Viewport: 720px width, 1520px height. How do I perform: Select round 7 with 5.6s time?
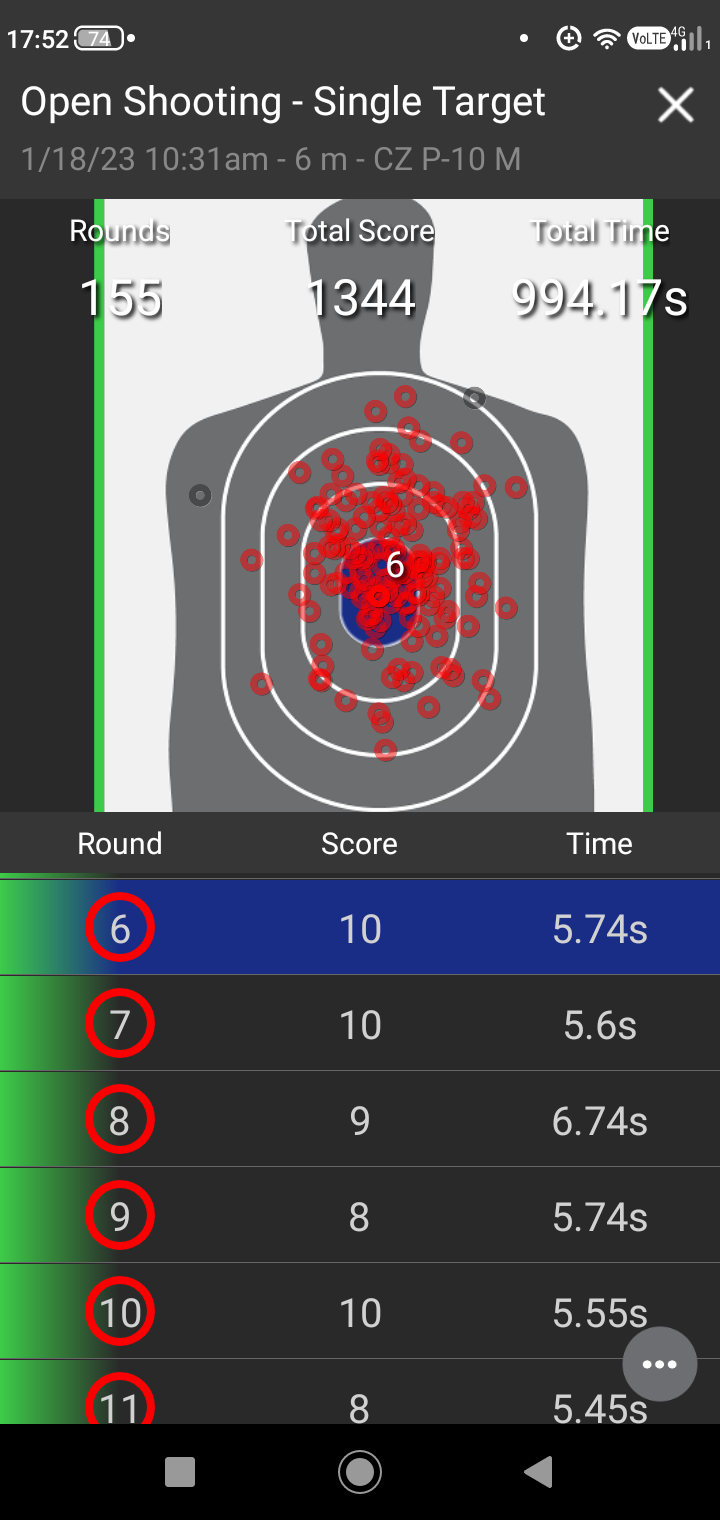pos(360,1024)
